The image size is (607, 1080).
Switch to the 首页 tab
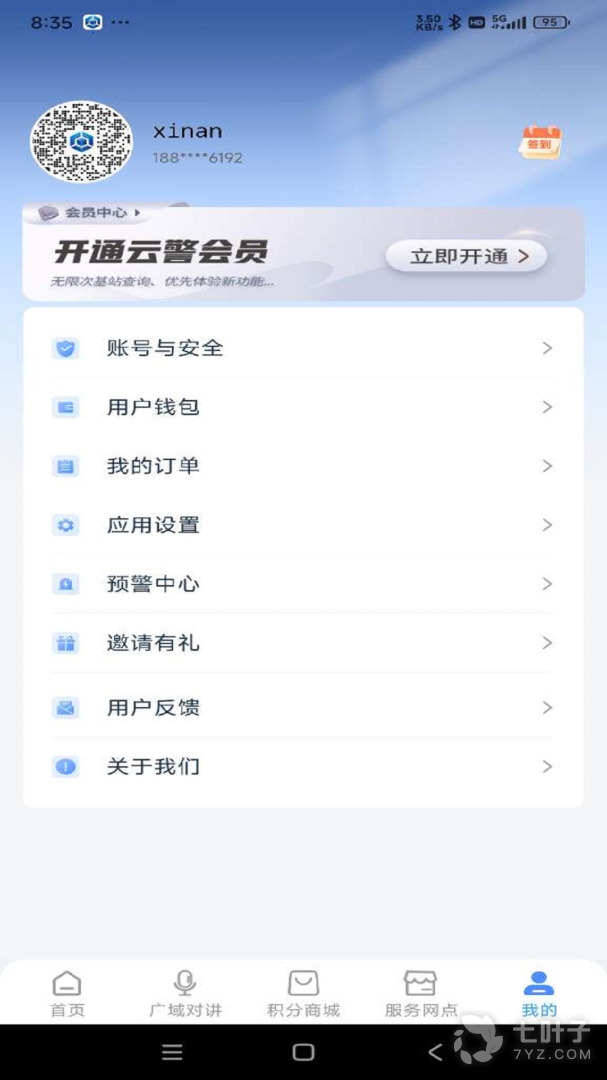[67, 993]
